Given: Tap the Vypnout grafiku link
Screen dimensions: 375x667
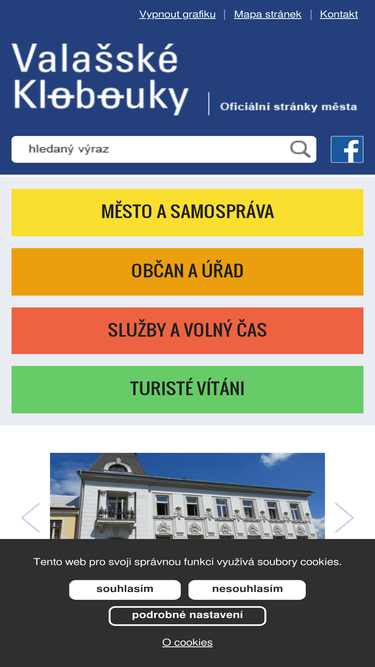Looking at the screenshot, I should point(177,14).
